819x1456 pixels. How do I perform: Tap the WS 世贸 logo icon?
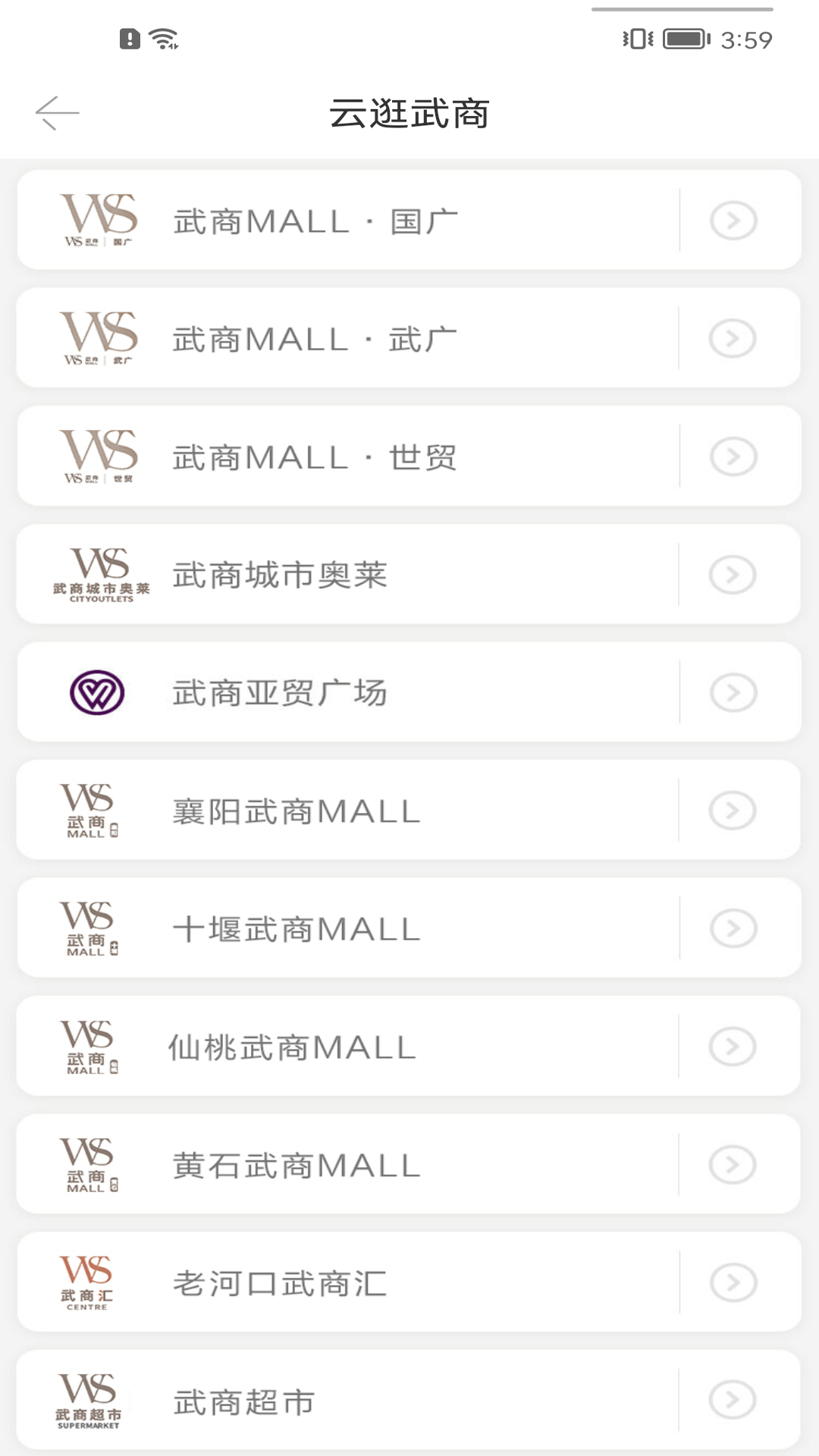(x=99, y=455)
